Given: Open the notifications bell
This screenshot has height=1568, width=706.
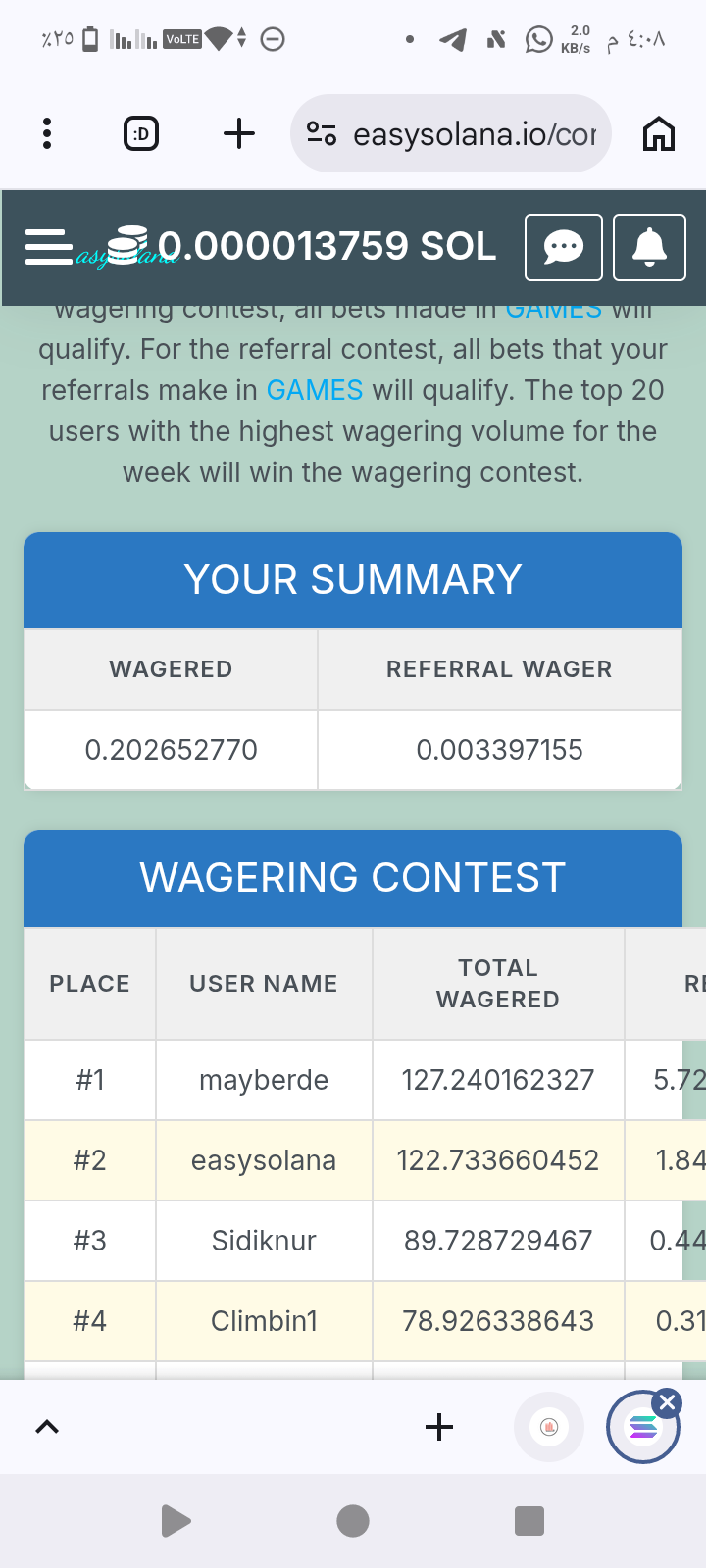Looking at the screenshot, I should pyautogui.click(x=649, y=247).
